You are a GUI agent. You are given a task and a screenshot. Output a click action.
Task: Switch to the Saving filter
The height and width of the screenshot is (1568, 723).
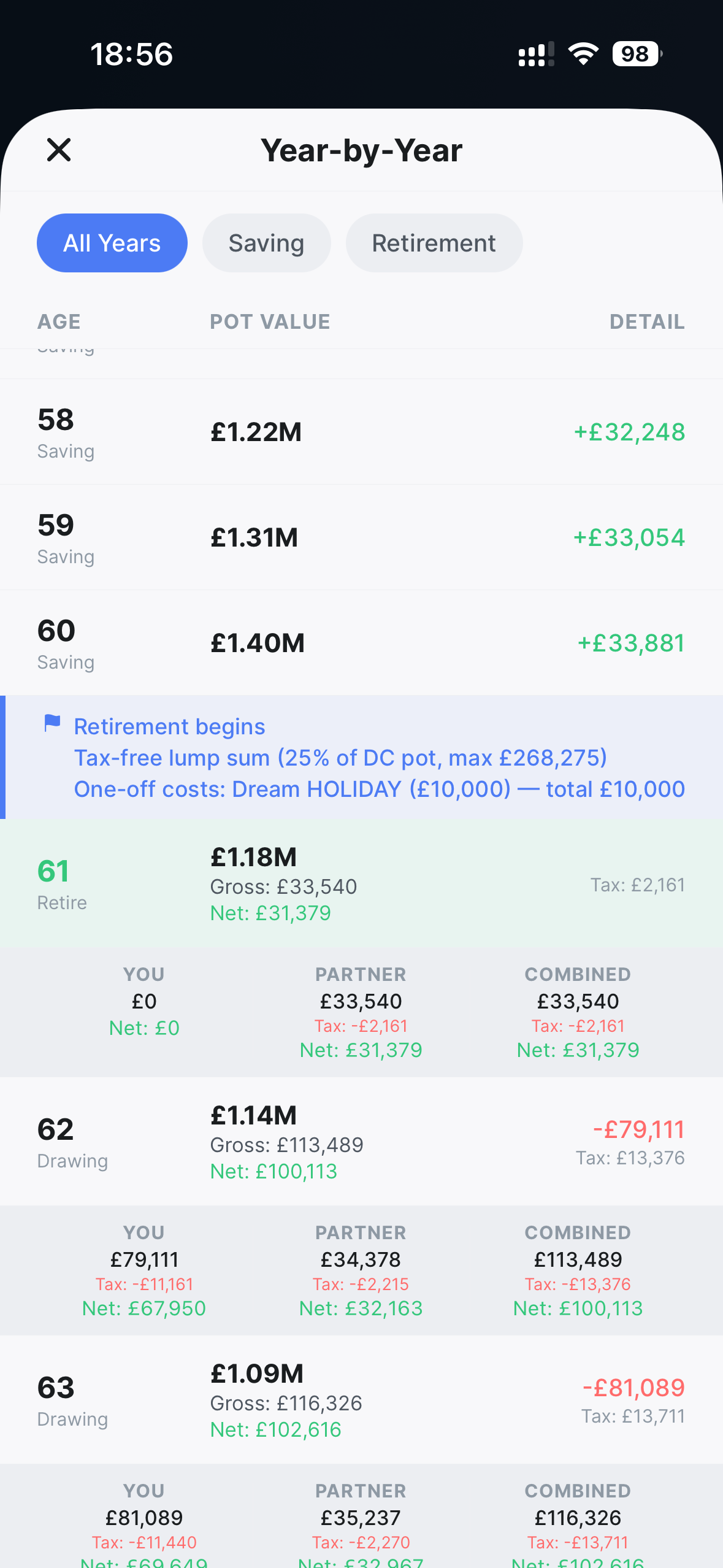coord(266,243)
